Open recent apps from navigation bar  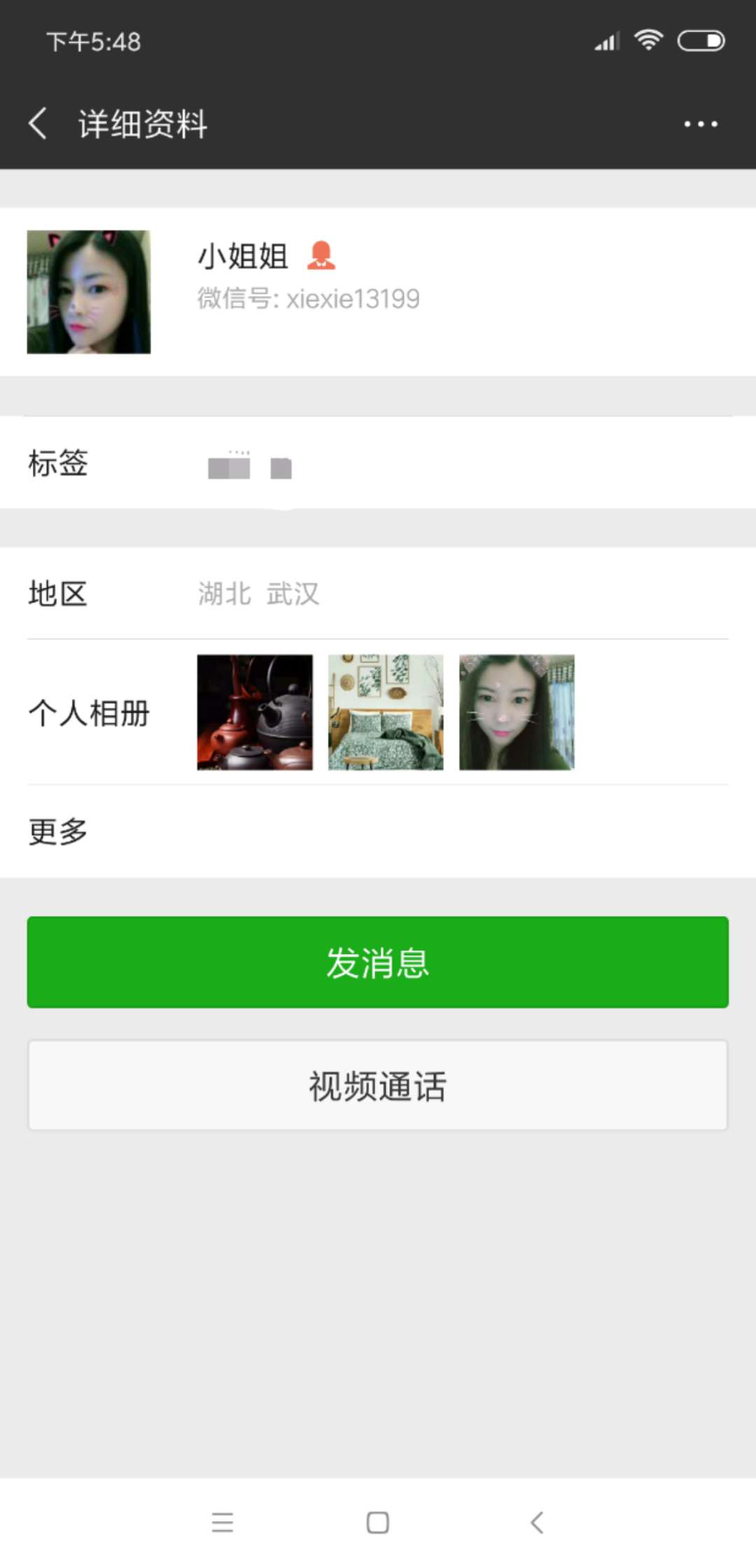[x=223, y=1522]
